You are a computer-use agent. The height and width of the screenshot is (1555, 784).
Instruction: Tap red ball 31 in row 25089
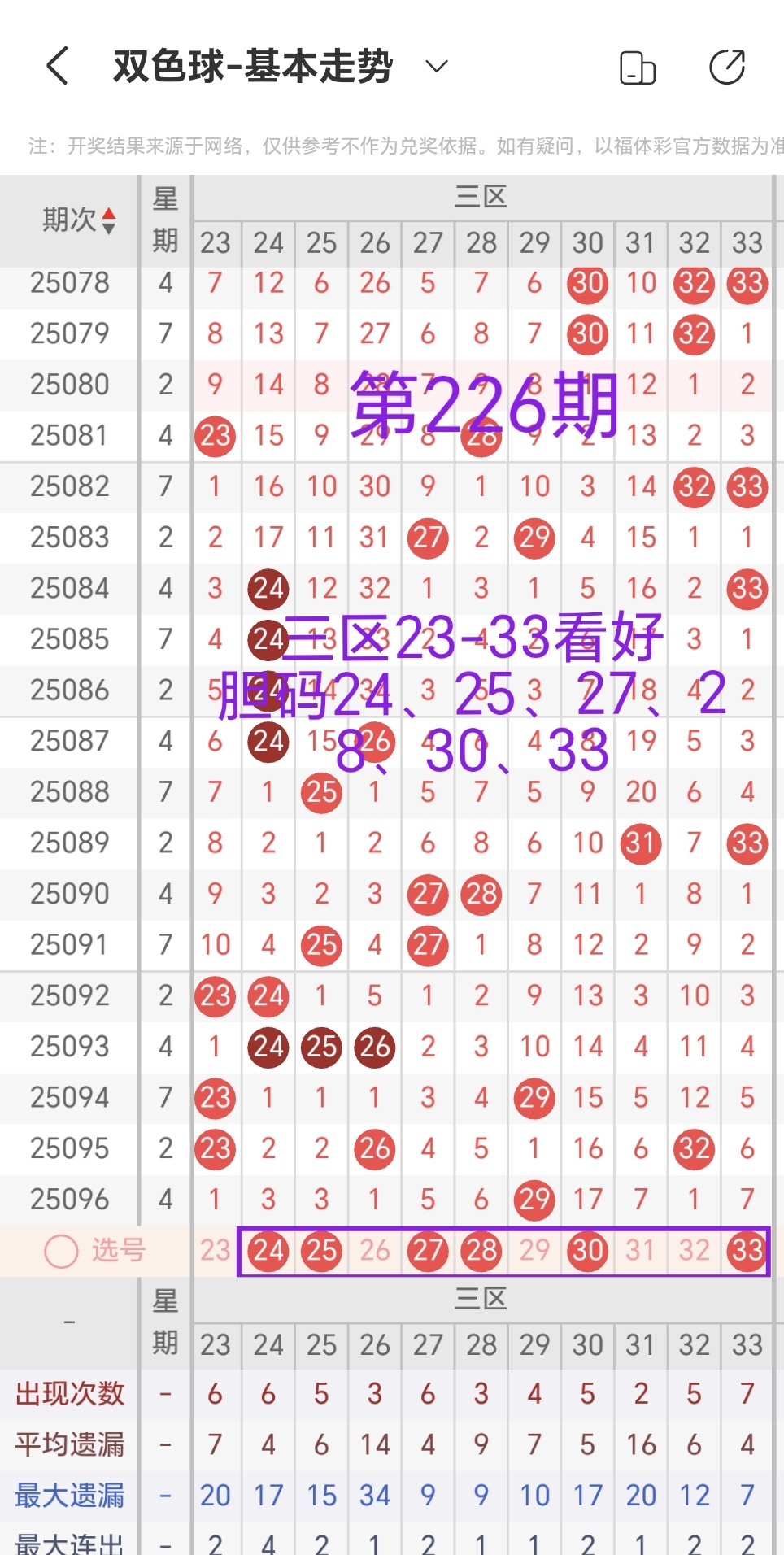pyautogui.click(x=640, y=843)
